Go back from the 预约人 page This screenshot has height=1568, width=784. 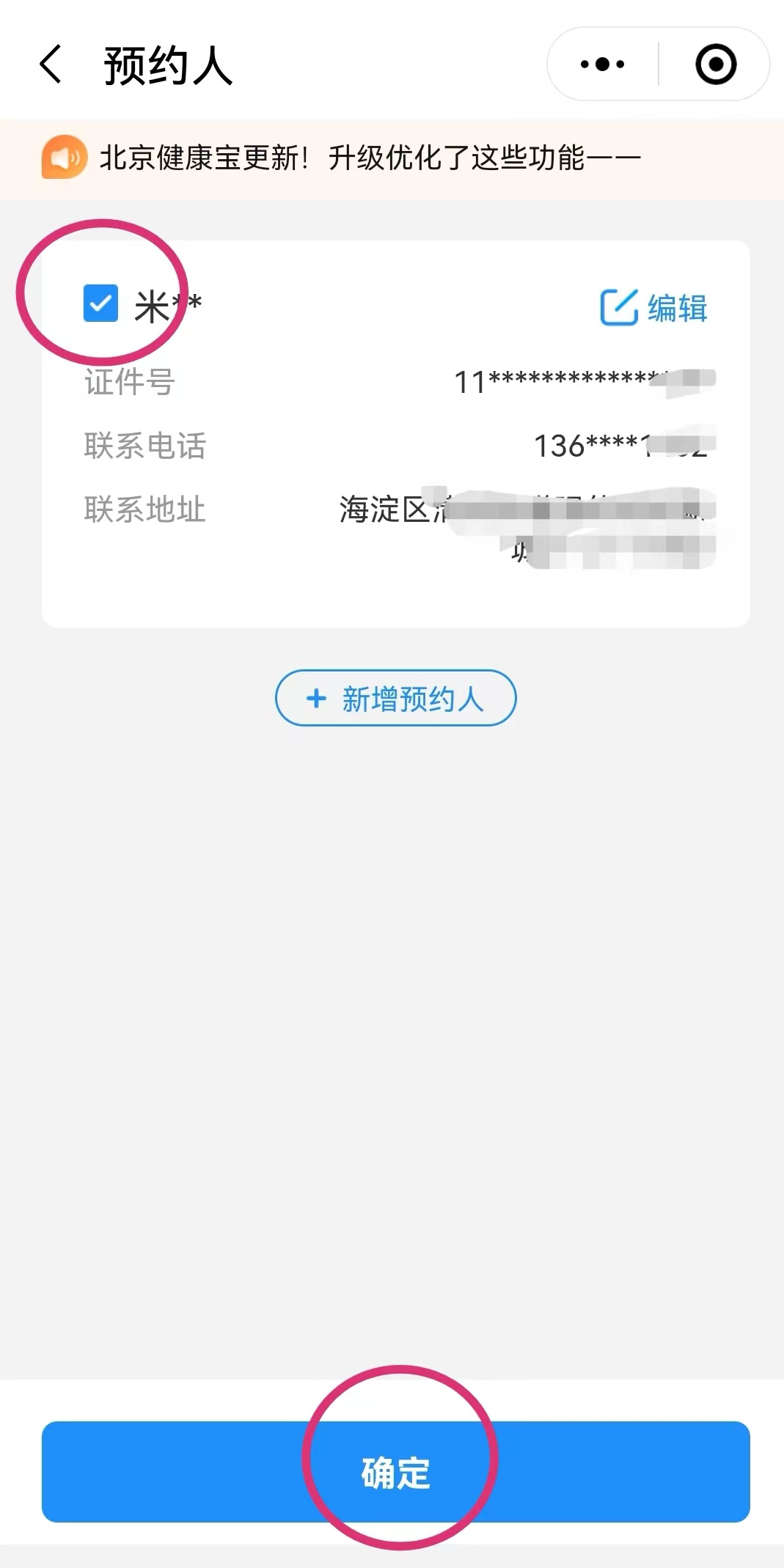pyautogui.click(x=50, y=65)
